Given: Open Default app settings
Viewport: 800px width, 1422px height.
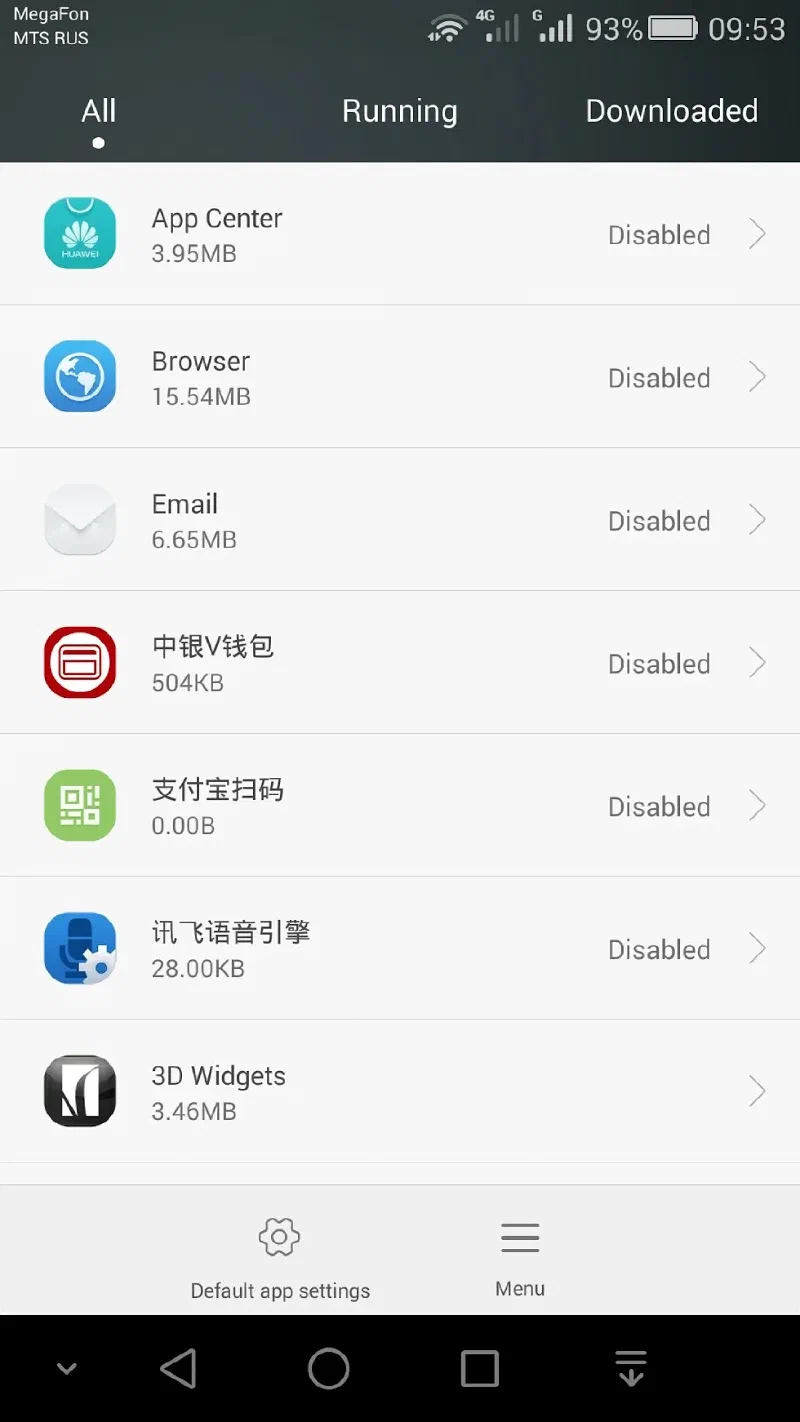Looking at the screenshot, I should point(280,1257).
